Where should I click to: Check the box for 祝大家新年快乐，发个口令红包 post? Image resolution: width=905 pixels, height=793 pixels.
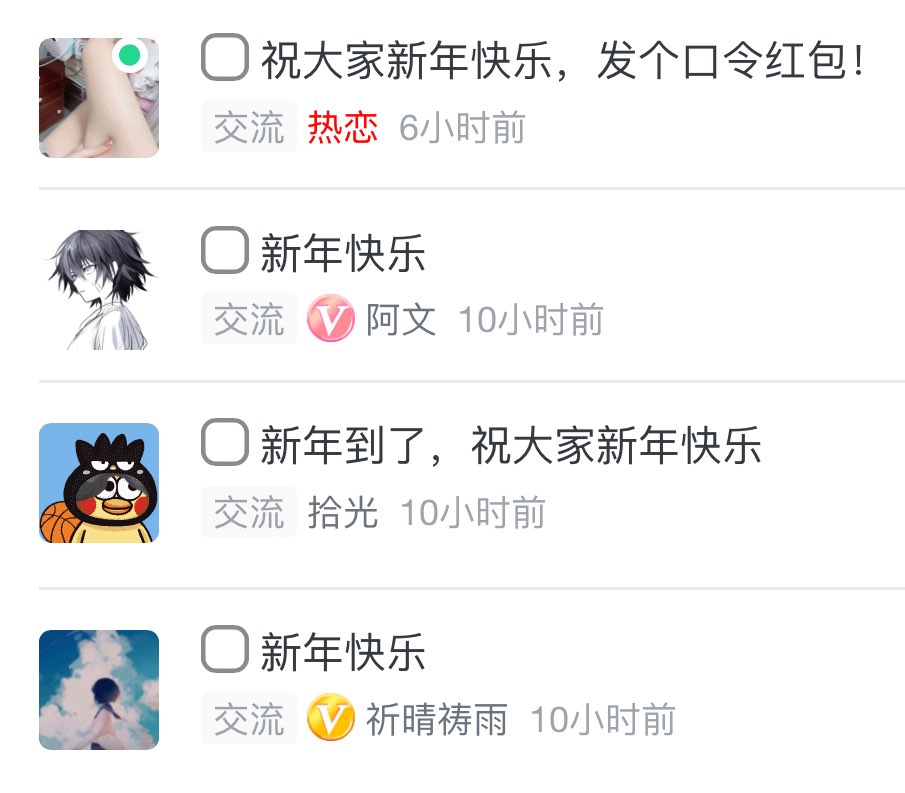(x=225, y=57)
